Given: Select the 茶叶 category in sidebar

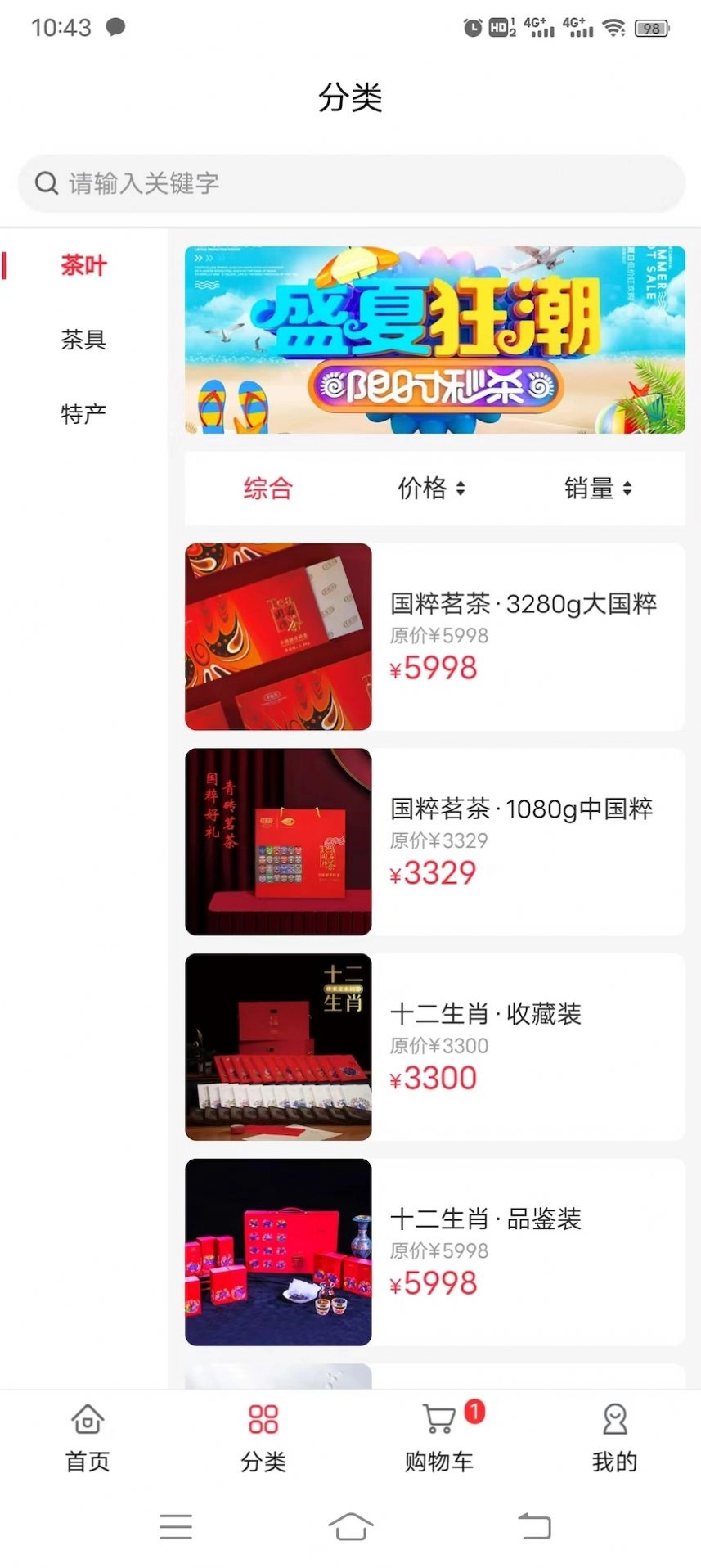Looking at the screenshot, I should [83, 265].
